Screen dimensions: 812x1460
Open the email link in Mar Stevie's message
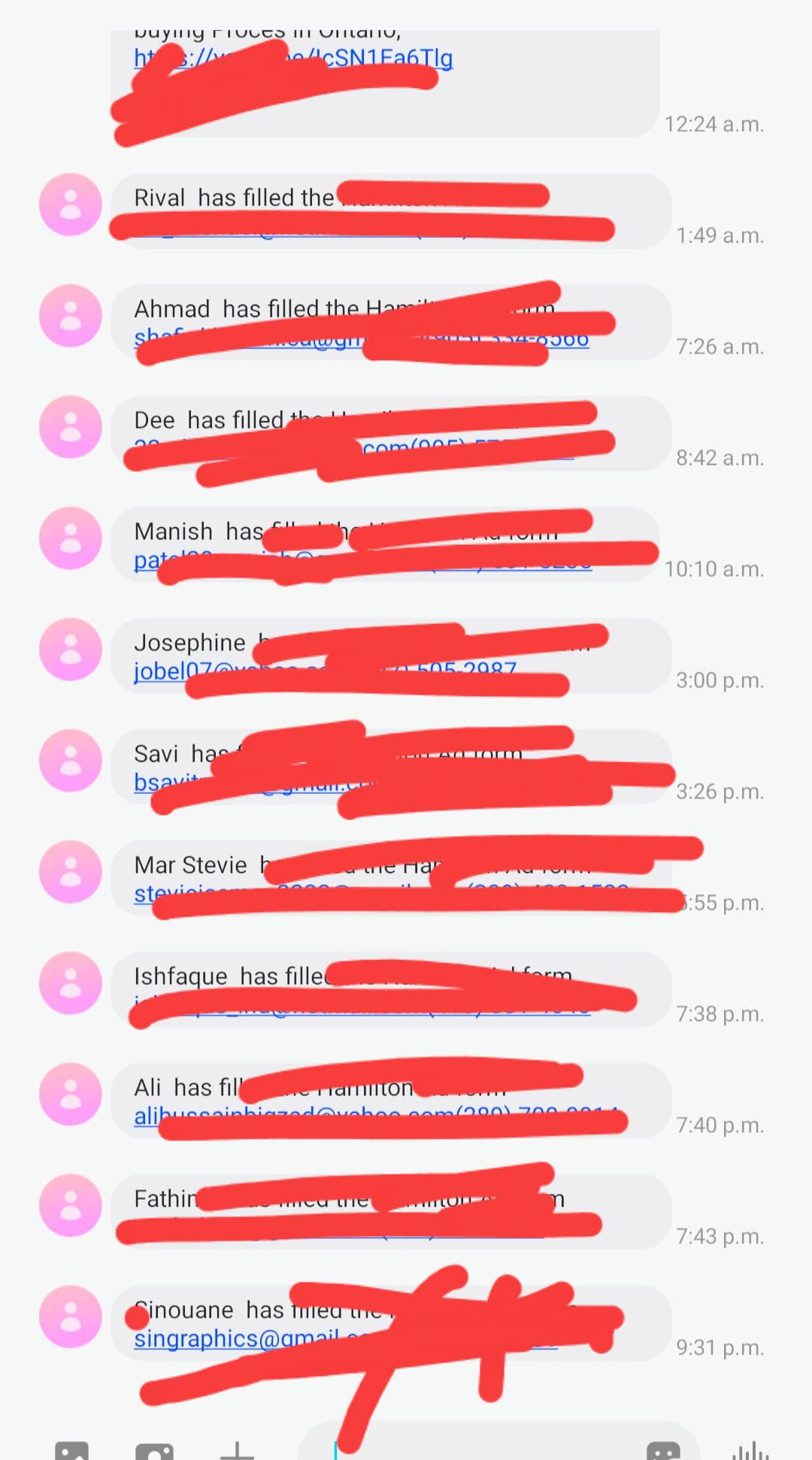[x=144, y=895]
